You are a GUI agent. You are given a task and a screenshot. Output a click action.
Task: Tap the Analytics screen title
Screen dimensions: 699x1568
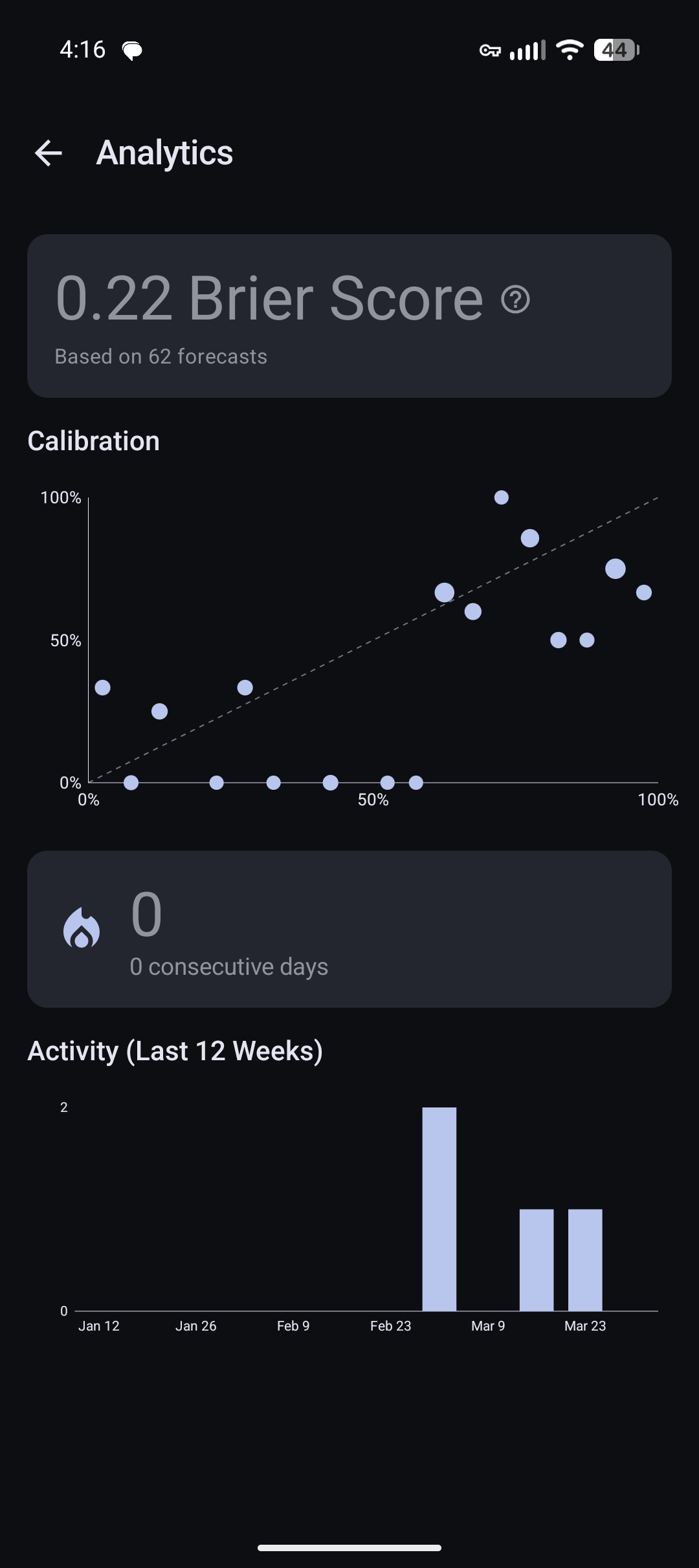[164, 153]
